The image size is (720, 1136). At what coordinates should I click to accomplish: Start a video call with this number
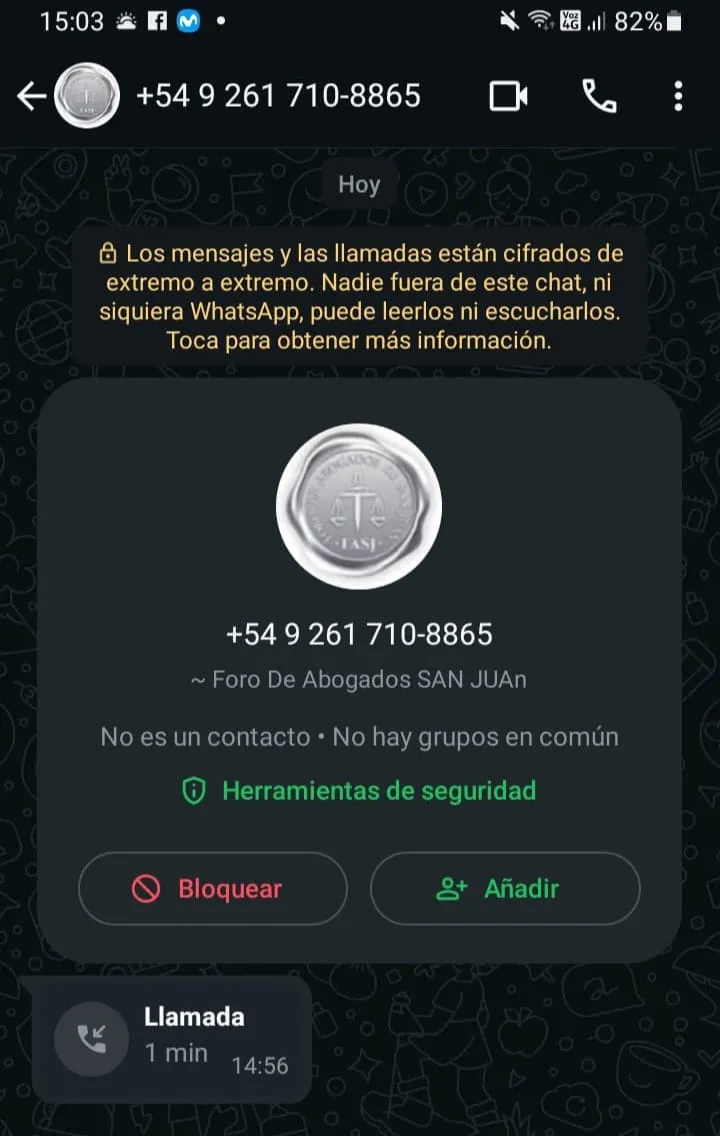click(509, 96)
